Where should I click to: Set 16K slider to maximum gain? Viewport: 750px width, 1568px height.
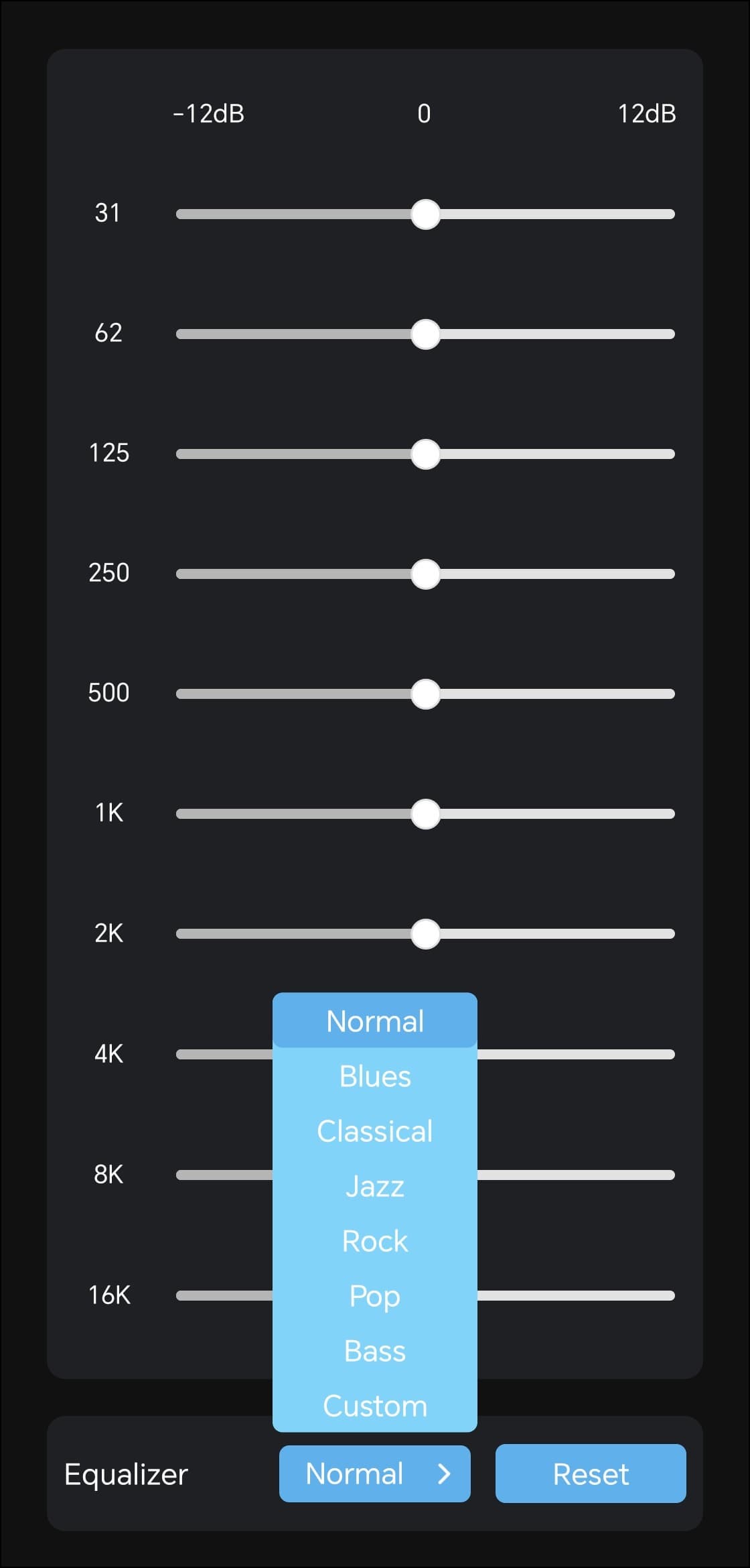(x=672, y=1295)
